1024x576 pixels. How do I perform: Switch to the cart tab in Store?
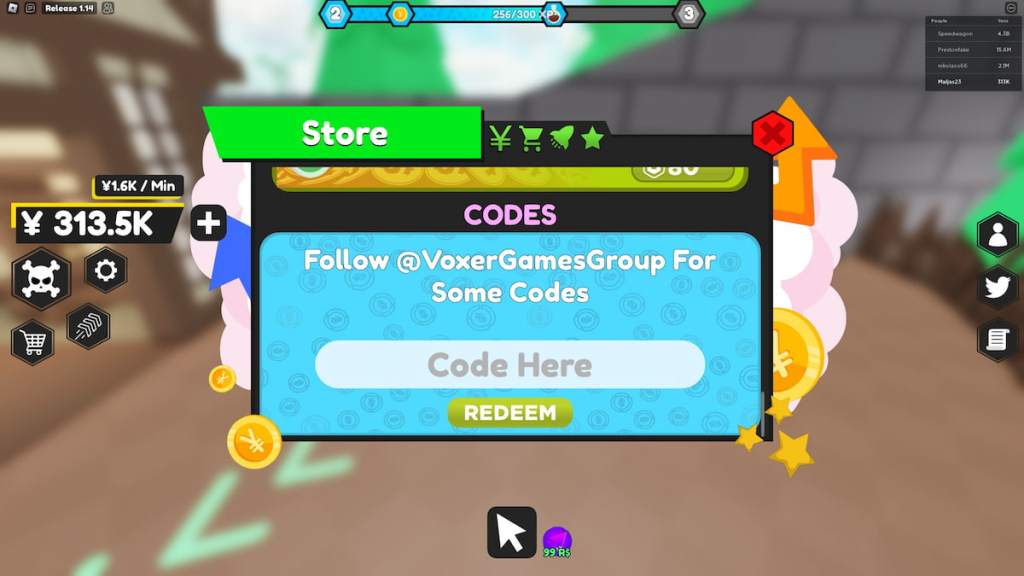pos(531,139)
